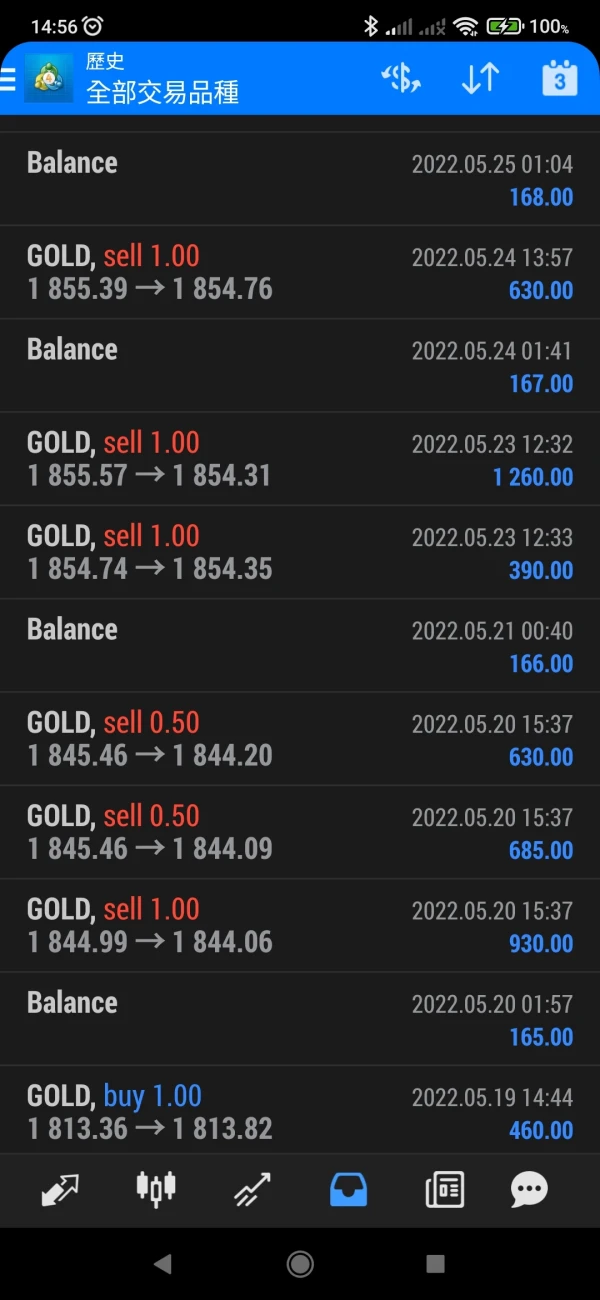The width and height of the screenshot is (600, 1300).
Task: Switch to the Quotes tab
Action: point(60,1189)
